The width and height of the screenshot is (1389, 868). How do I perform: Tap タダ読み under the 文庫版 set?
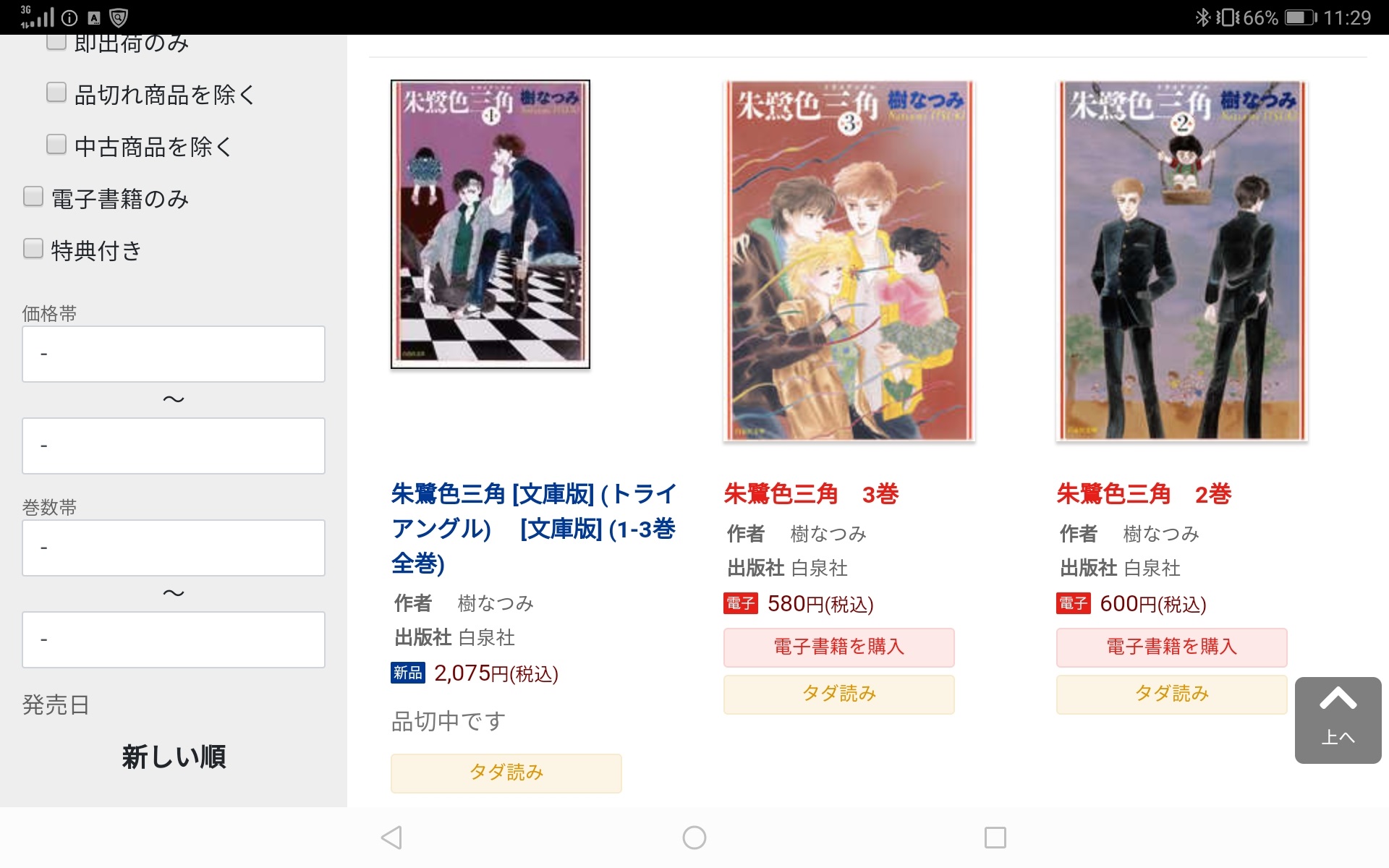tap(506, 773)
